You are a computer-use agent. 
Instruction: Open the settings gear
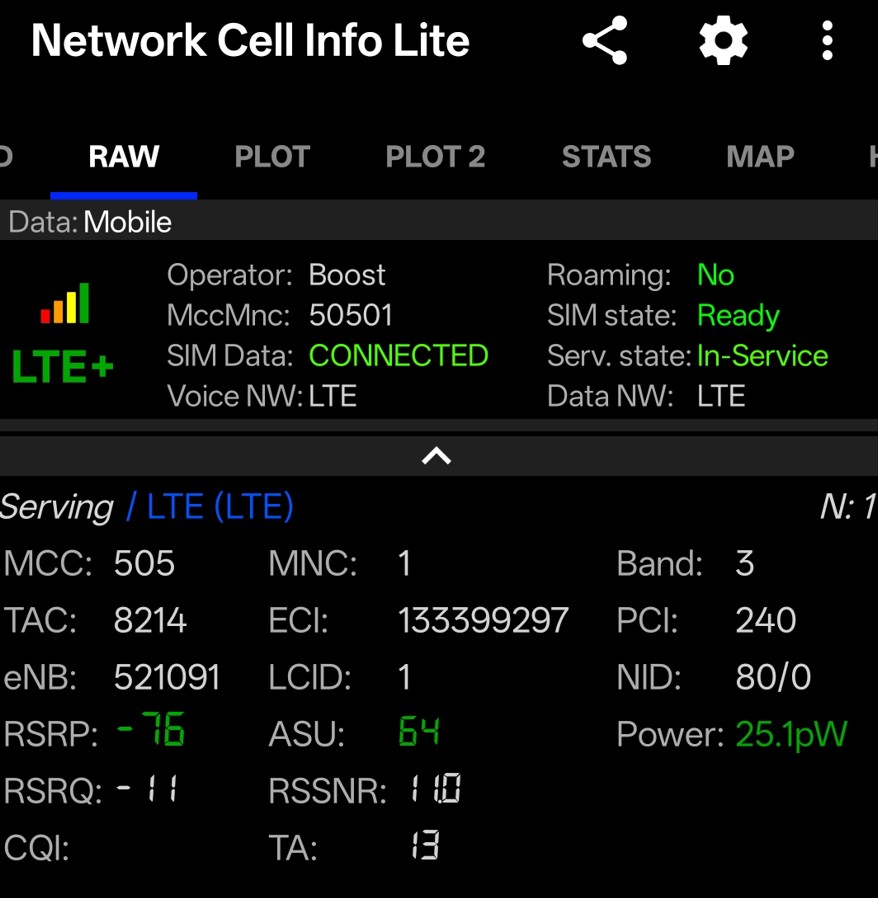click(x=723, y=41)
